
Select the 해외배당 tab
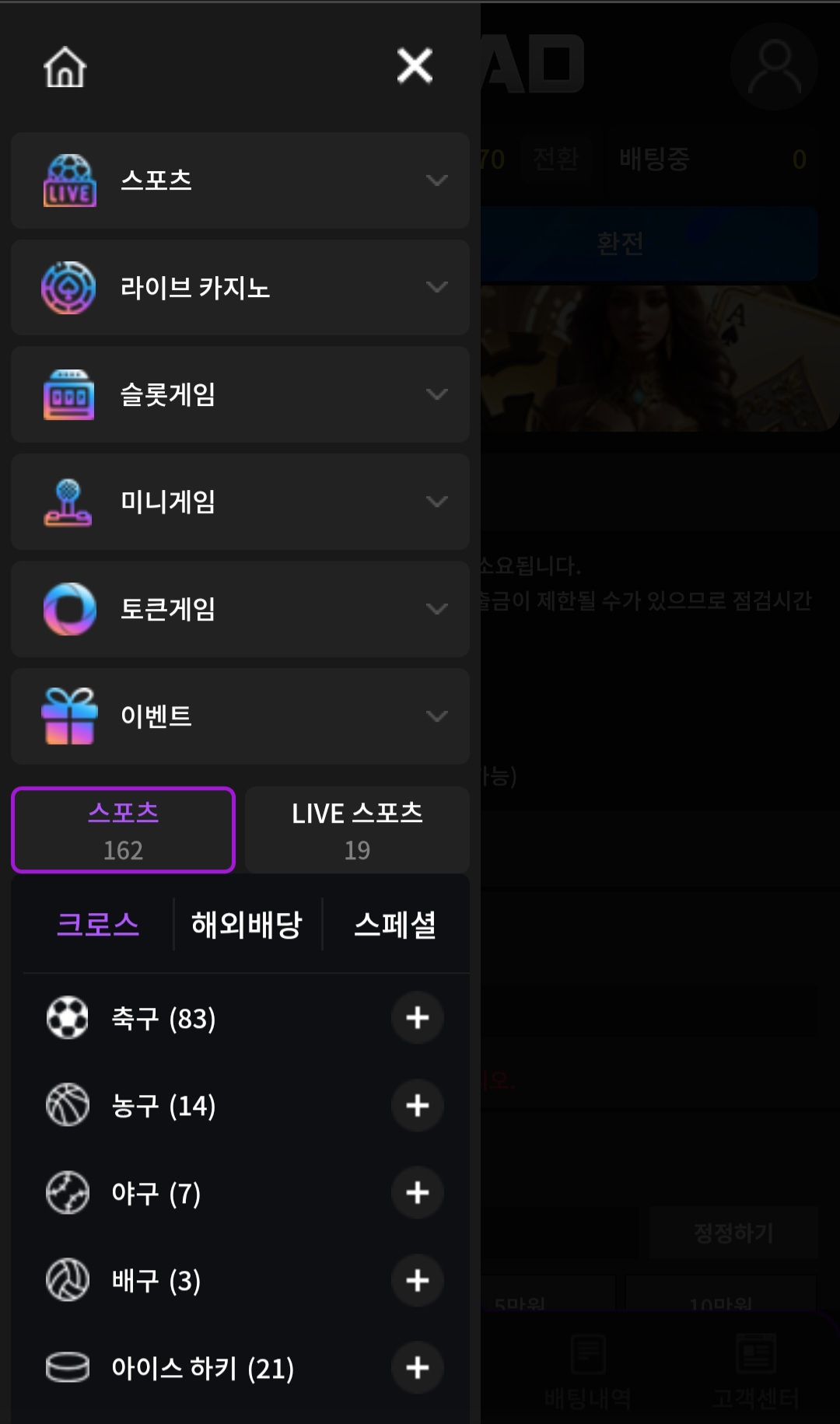(x=247, y=925)
